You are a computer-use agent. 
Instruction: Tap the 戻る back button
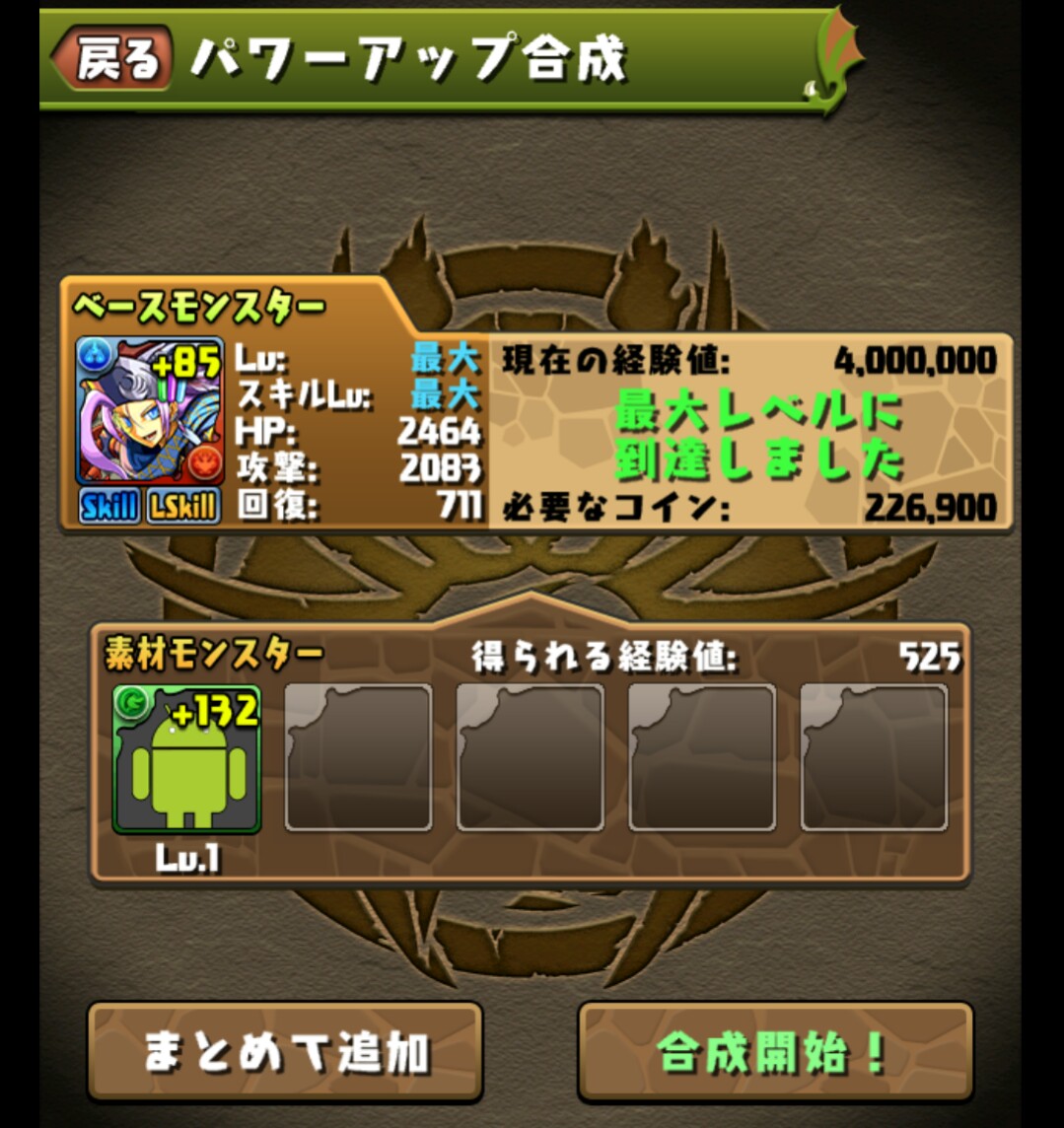[x=111, y=58]
